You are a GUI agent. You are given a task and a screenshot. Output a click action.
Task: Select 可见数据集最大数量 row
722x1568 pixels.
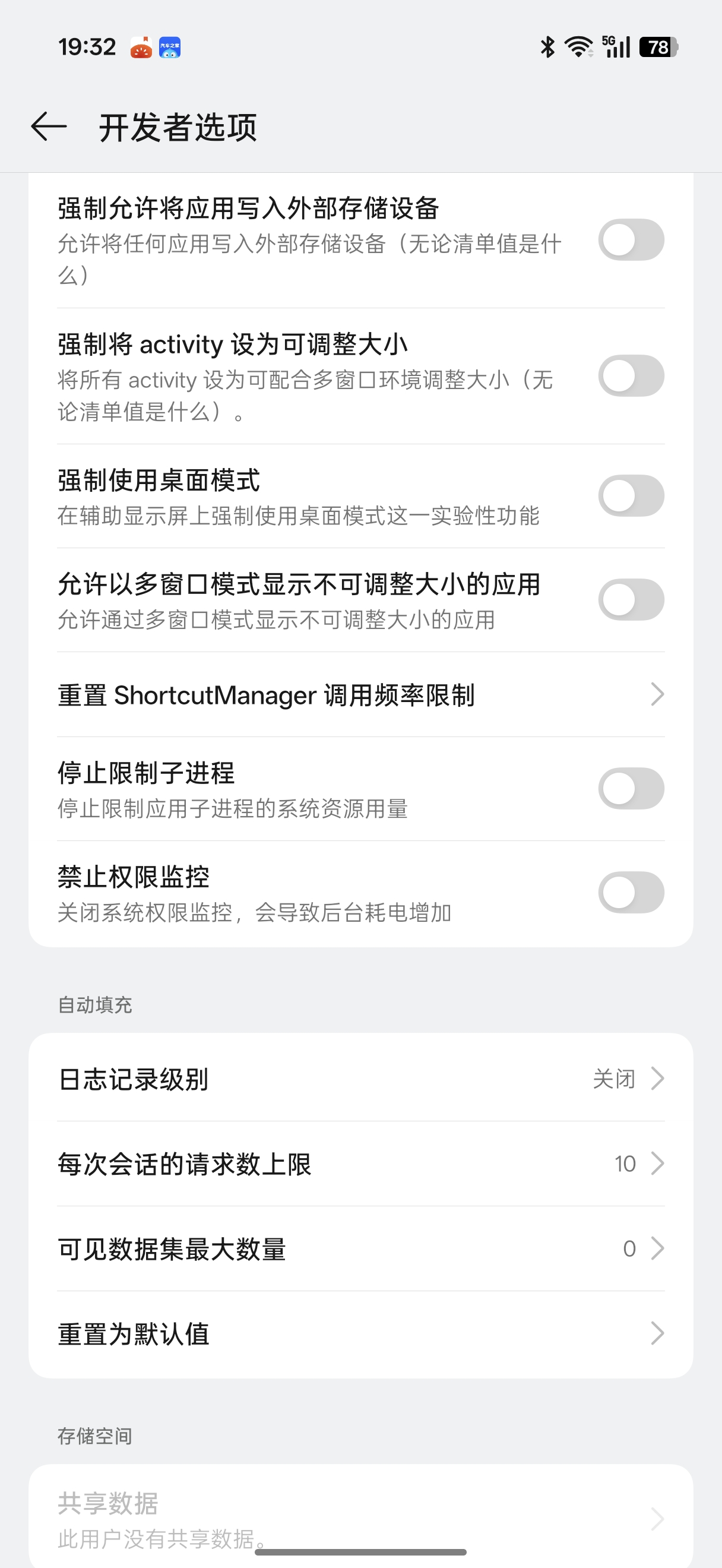[x=360, y=1248]
